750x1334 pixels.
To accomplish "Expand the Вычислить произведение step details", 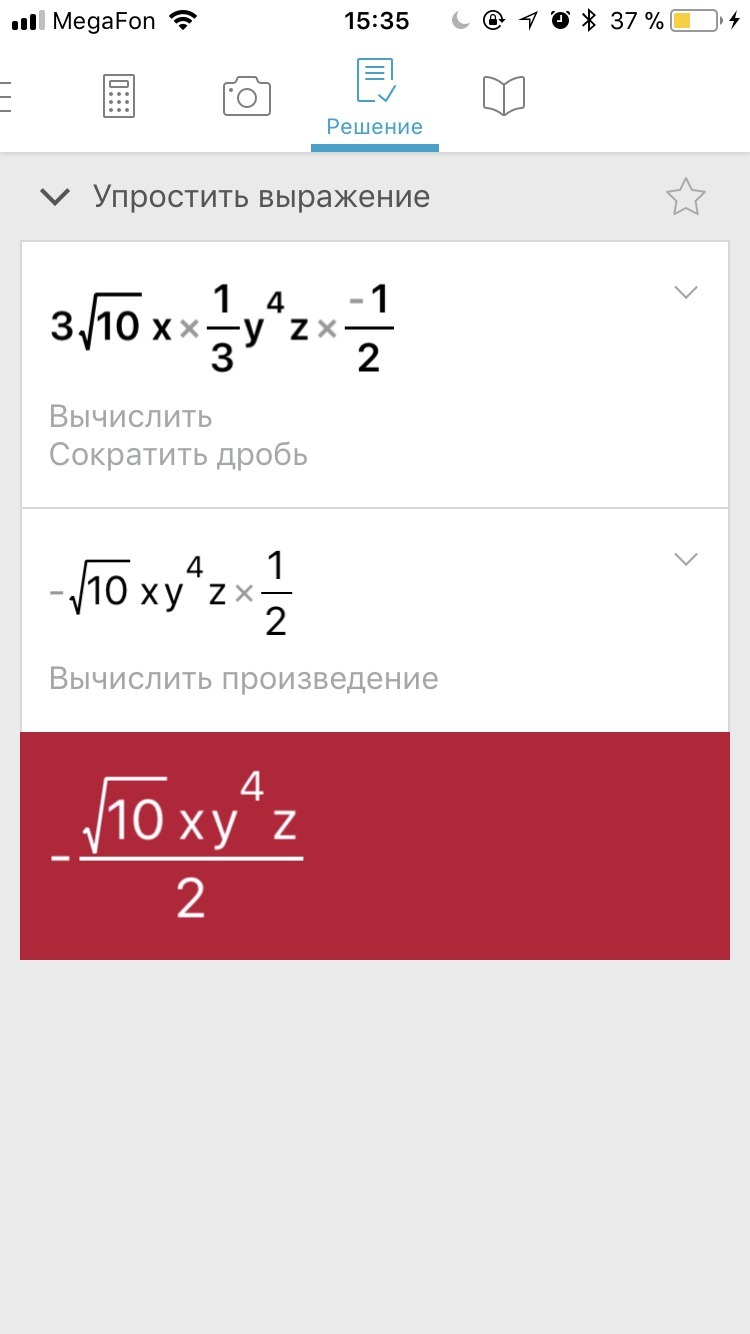I will [x=685, y=559].
